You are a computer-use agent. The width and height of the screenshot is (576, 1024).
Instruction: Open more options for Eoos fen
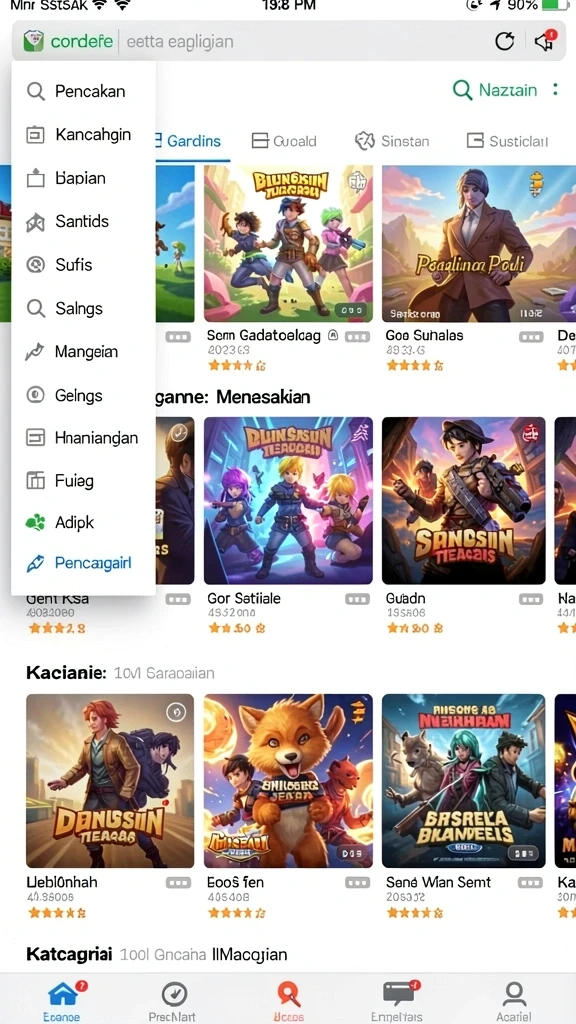pos(357,882)
